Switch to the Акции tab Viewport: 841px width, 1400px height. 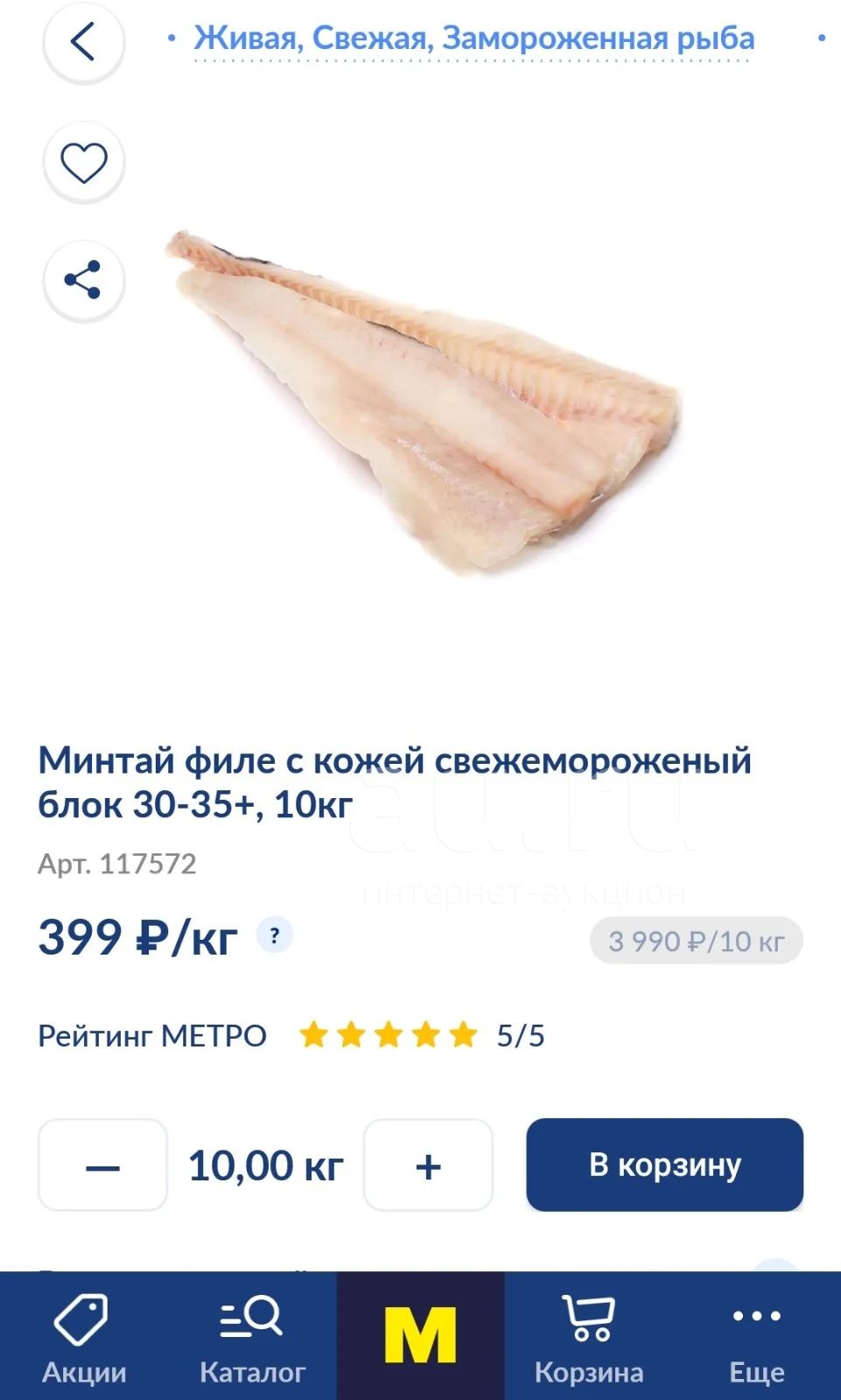[x=84, y=1336]
